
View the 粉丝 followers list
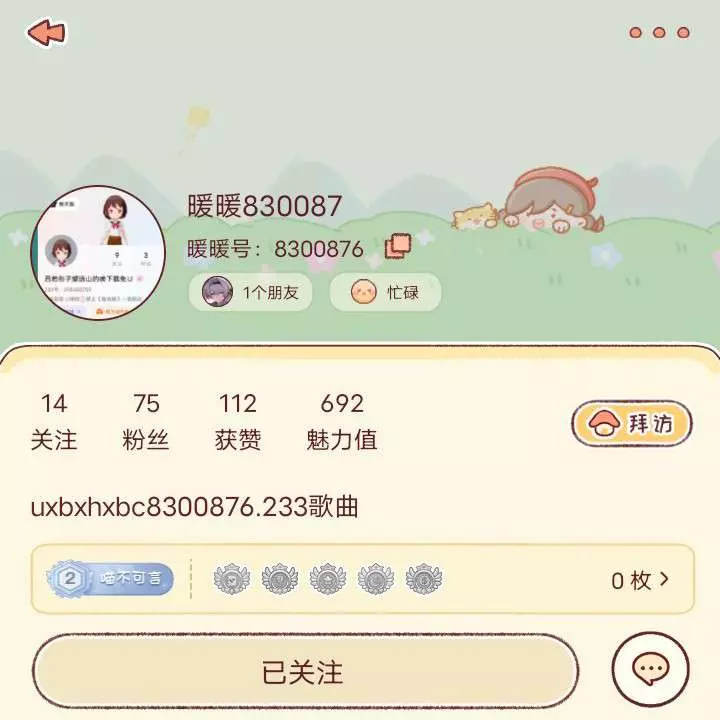click(146, 421)
